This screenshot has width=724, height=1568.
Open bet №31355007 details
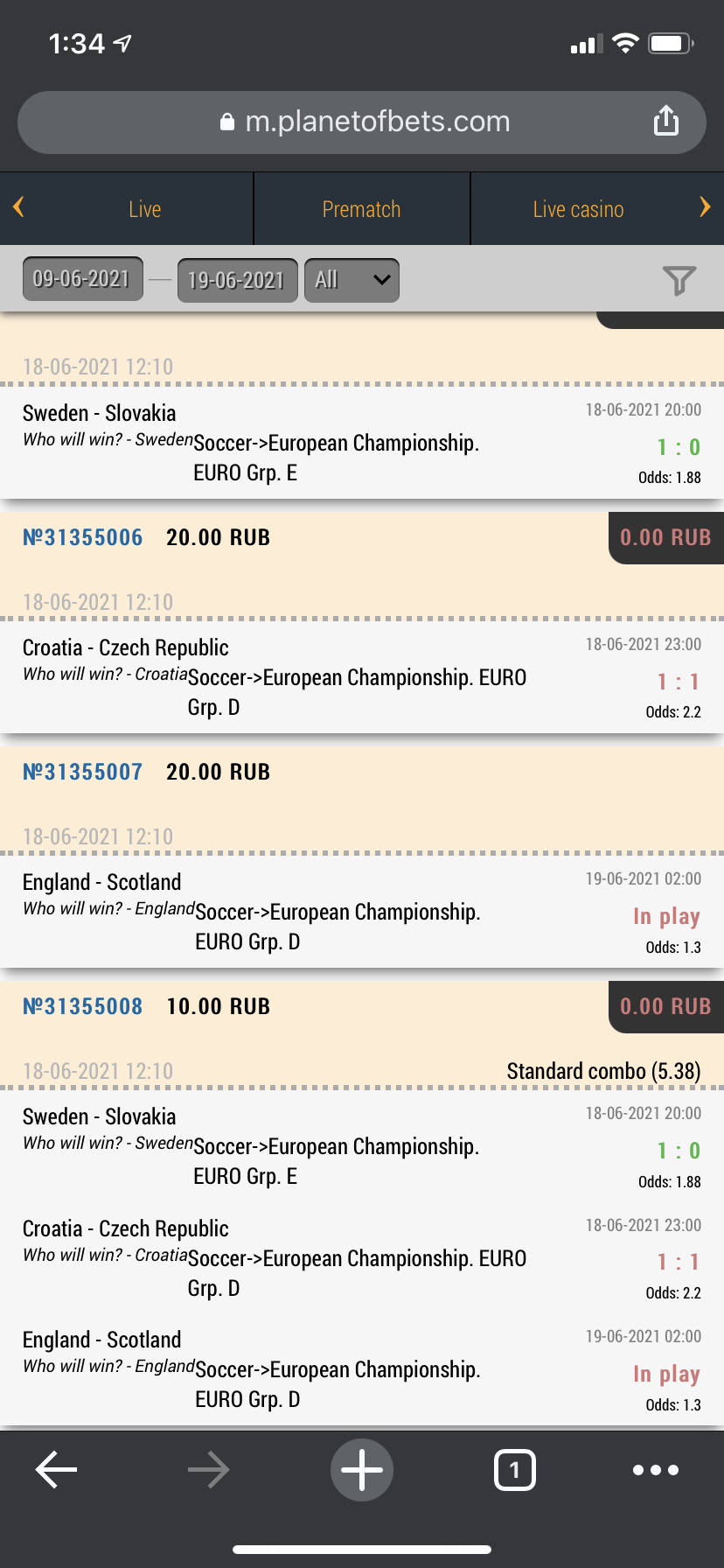[x=83, y=772]
